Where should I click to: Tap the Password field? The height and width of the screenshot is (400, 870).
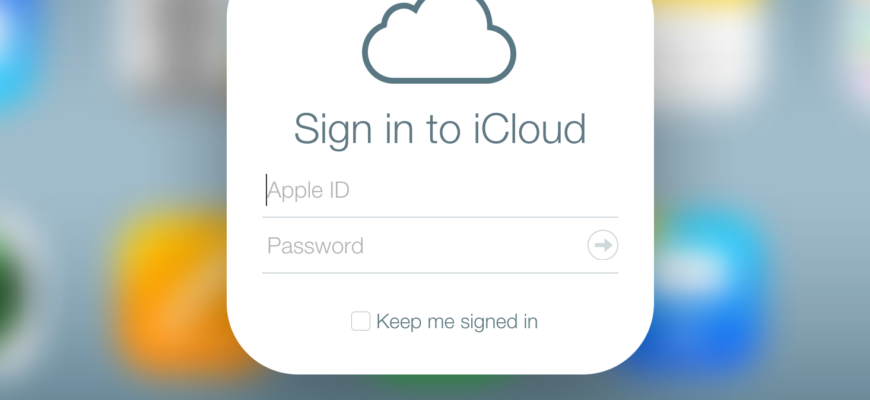click(420, 245)
